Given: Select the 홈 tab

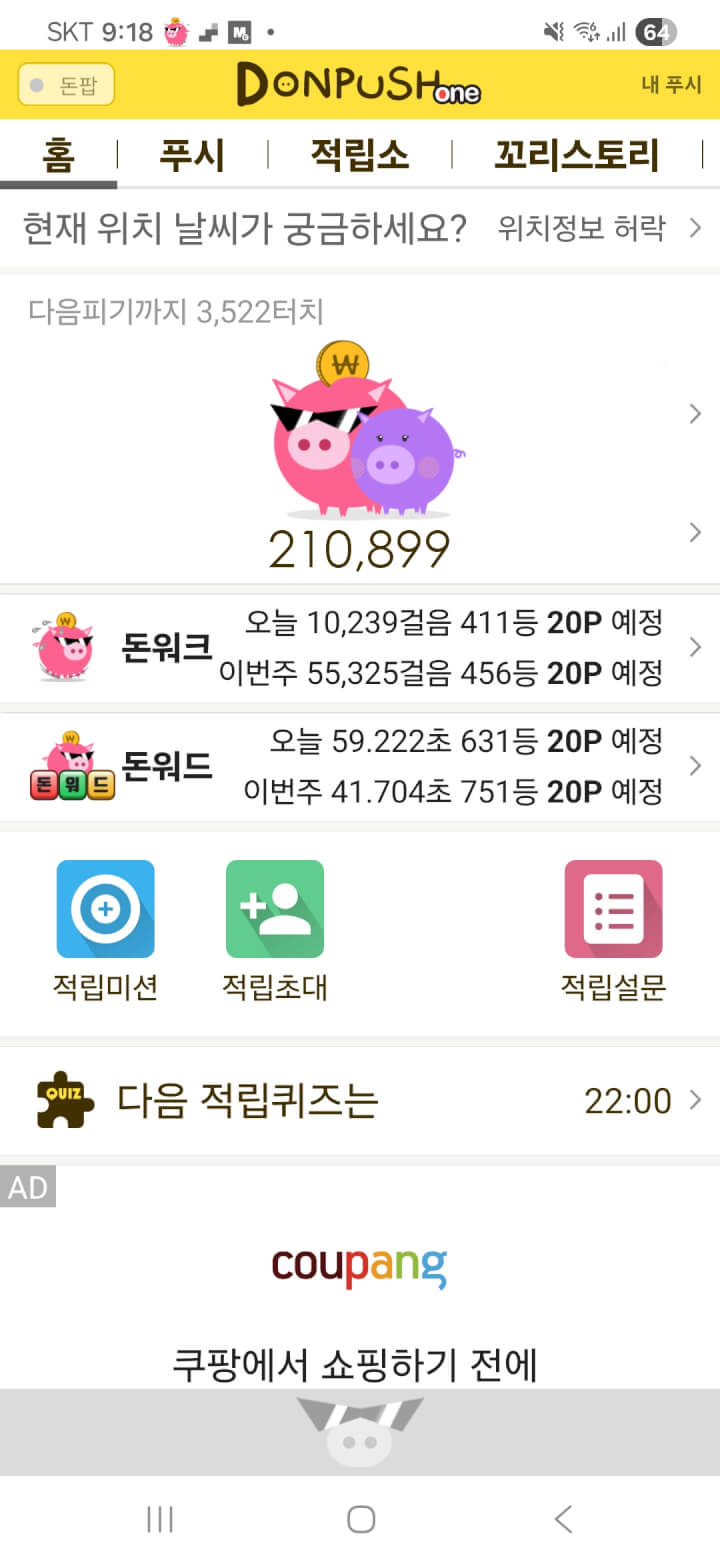Looking at the screenshot, I should (59, 156).
